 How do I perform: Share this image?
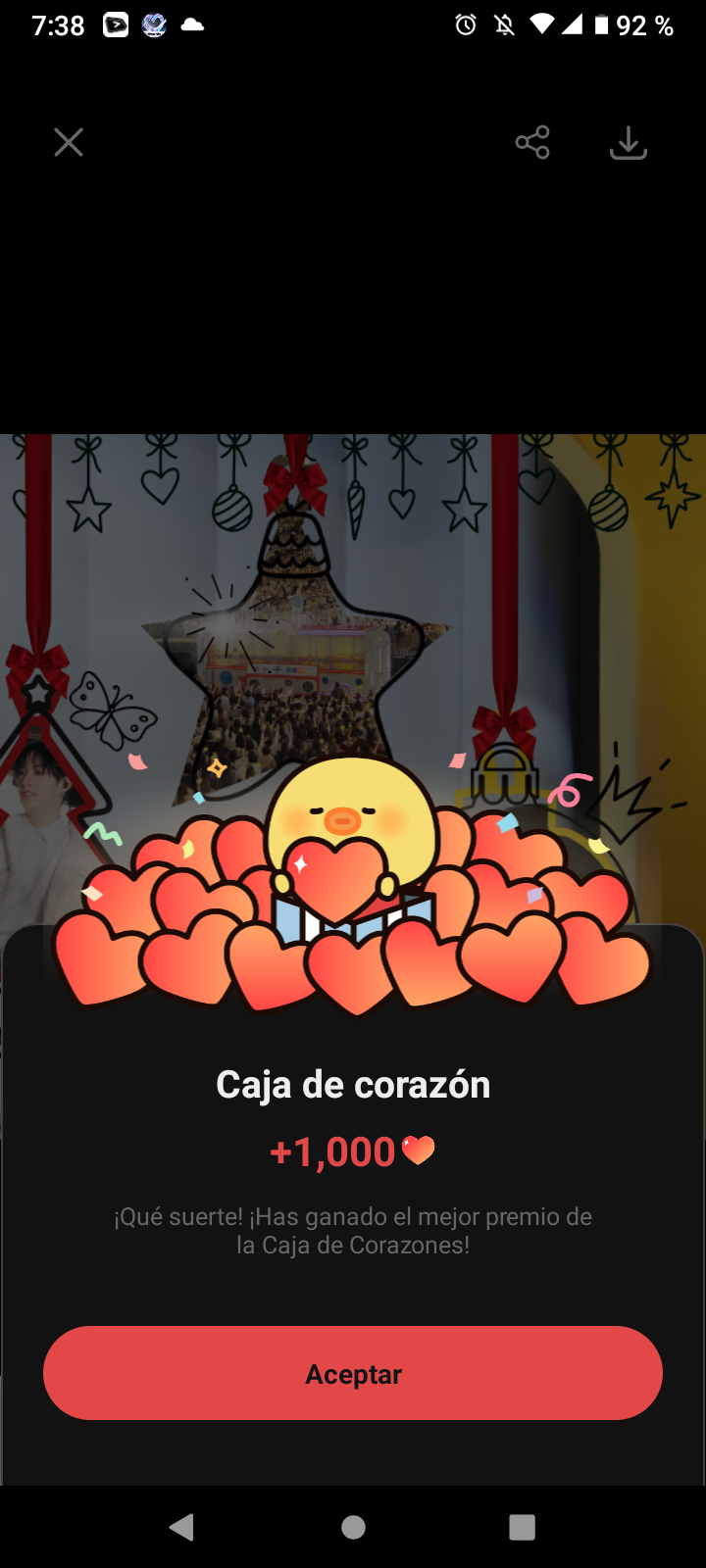click(532, 143)
